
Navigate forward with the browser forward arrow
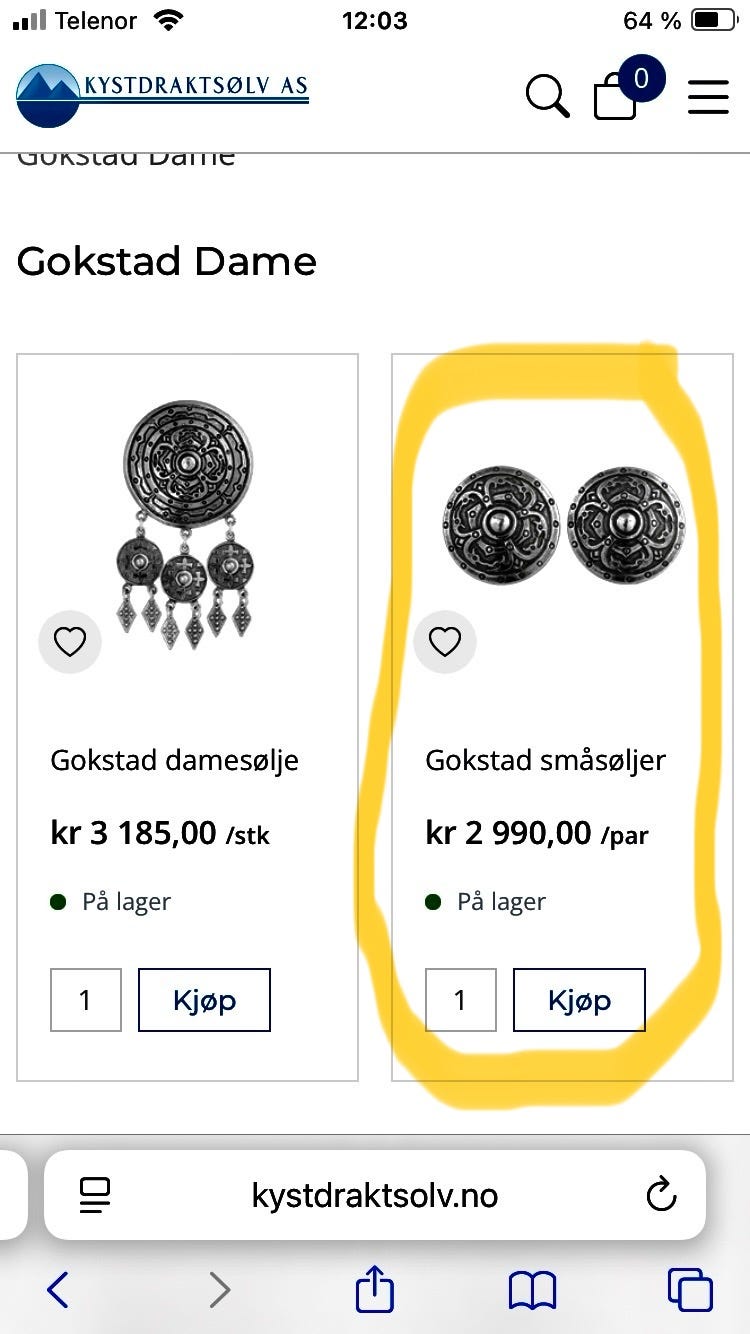coord(219,1289)
